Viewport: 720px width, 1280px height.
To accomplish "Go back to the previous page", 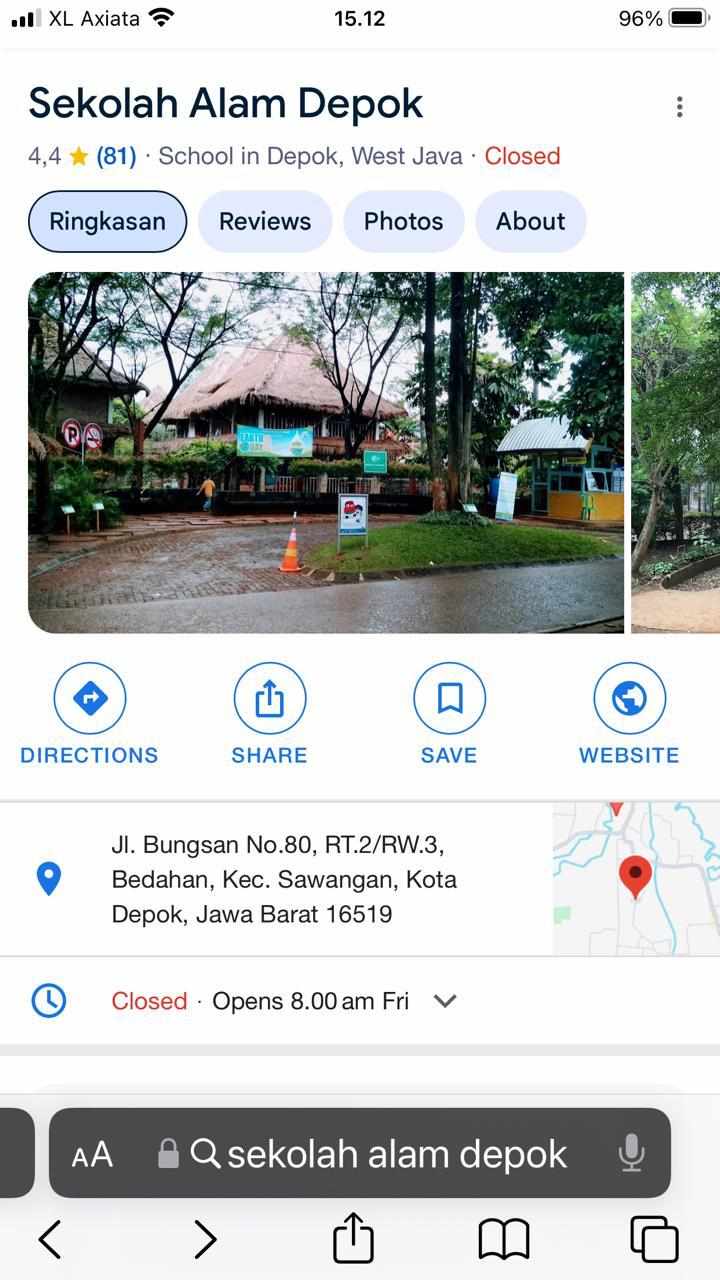I will pyautogui.click(x=50, y=1240).
